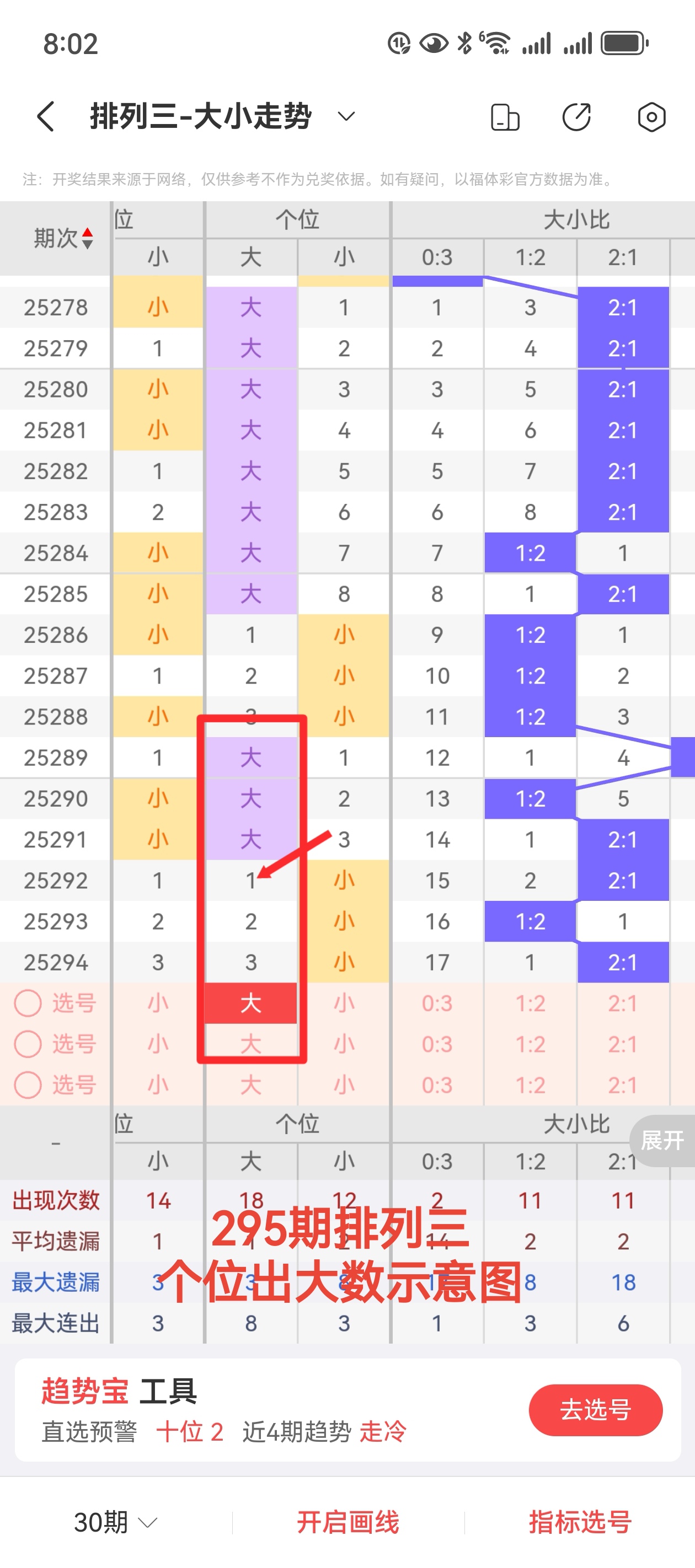Switch screen orientation via phone icon
This screenshot has width=695, height=1568.
(505, 117)
